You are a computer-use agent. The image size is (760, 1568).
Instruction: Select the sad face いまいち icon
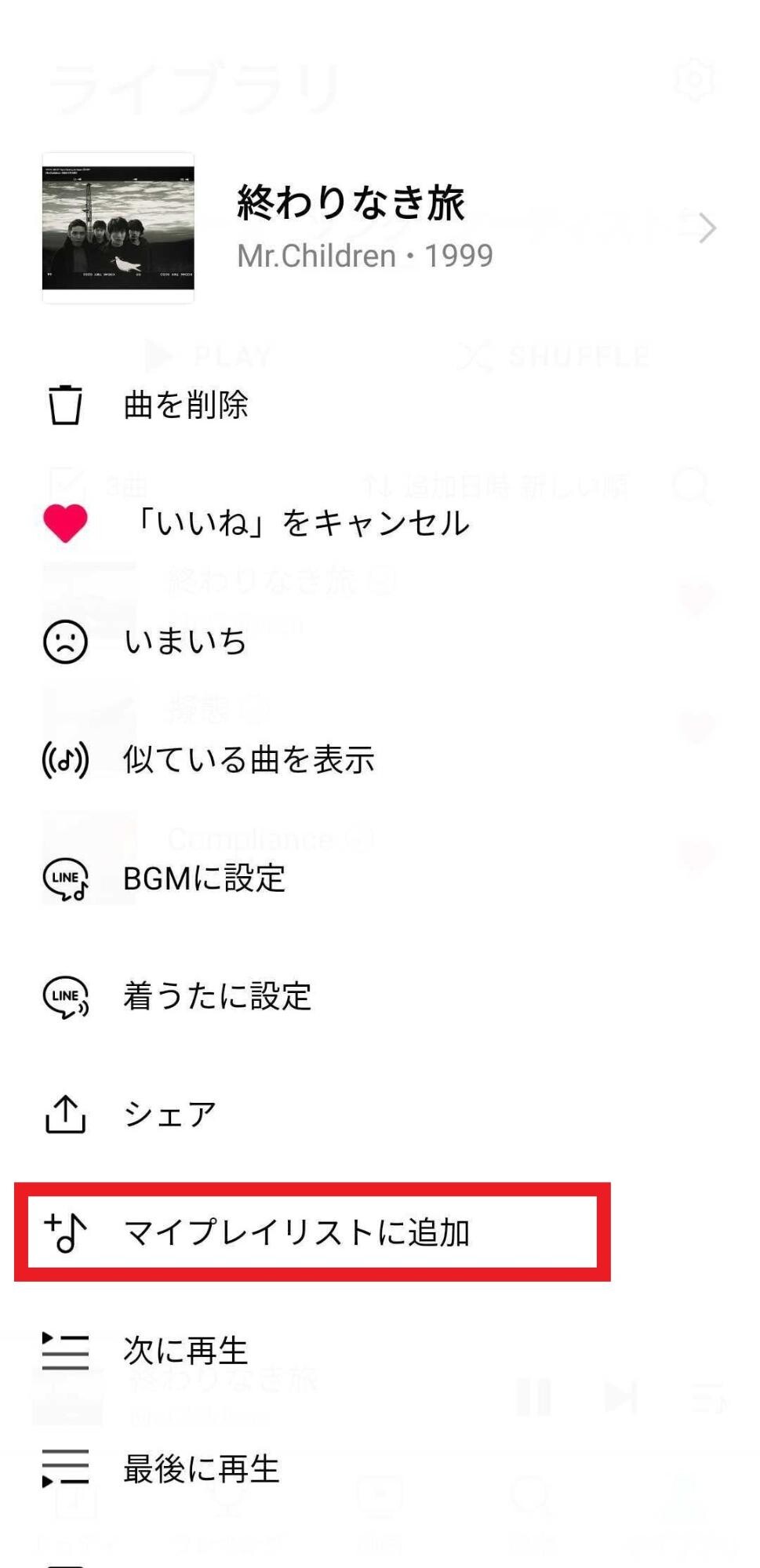click(x=65, y=643)
